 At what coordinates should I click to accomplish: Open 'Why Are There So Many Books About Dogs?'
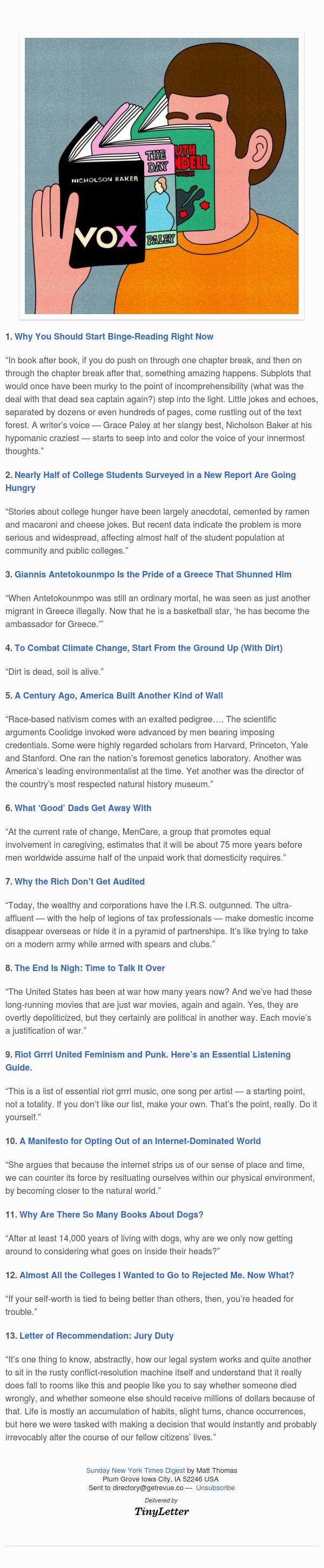[x=111, y=1214]
